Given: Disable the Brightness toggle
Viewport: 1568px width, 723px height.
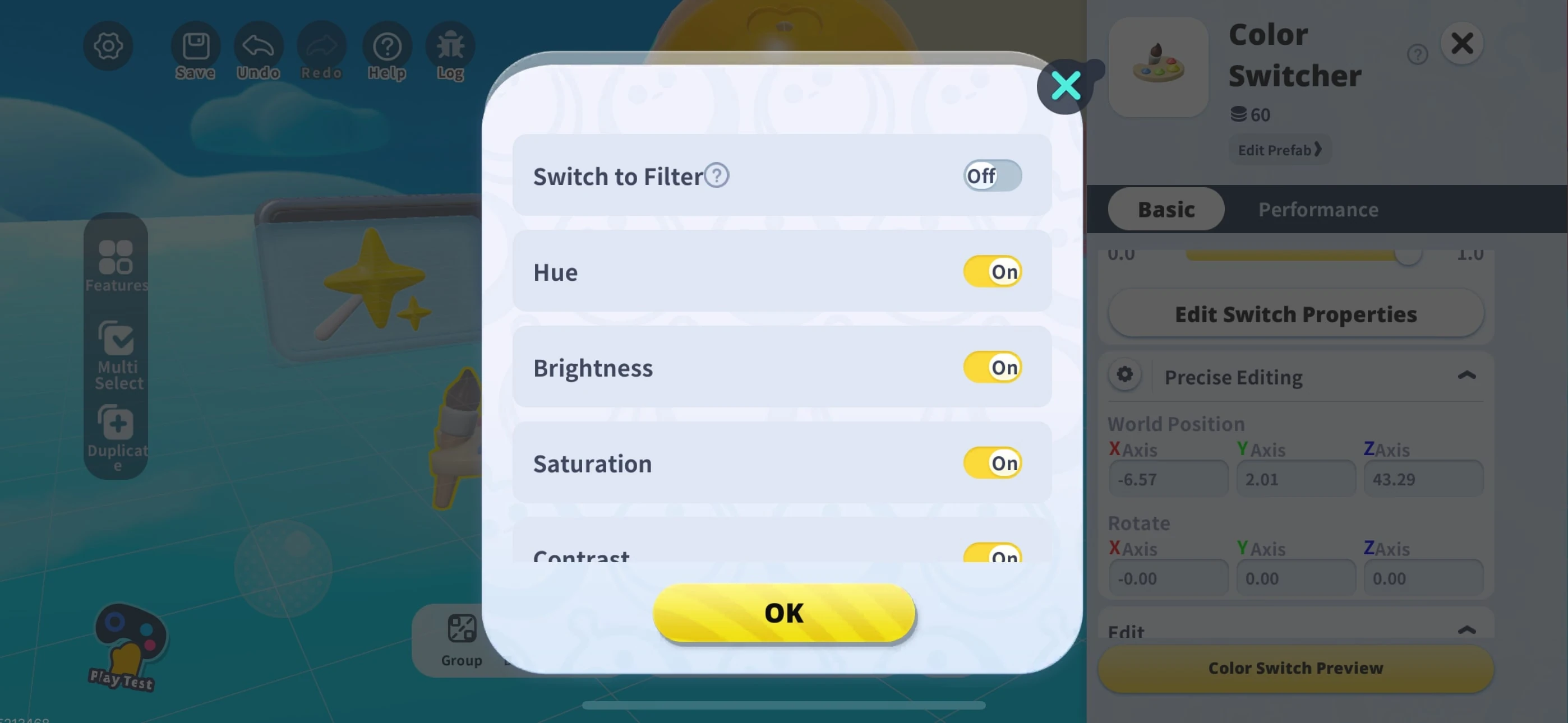Looking at the screenshot, I should (x=991, y=367).
